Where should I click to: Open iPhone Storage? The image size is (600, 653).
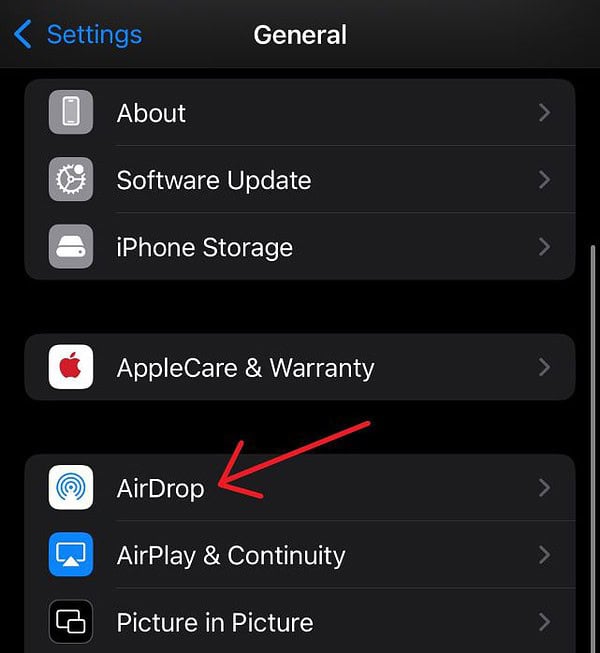coord(300,247)
